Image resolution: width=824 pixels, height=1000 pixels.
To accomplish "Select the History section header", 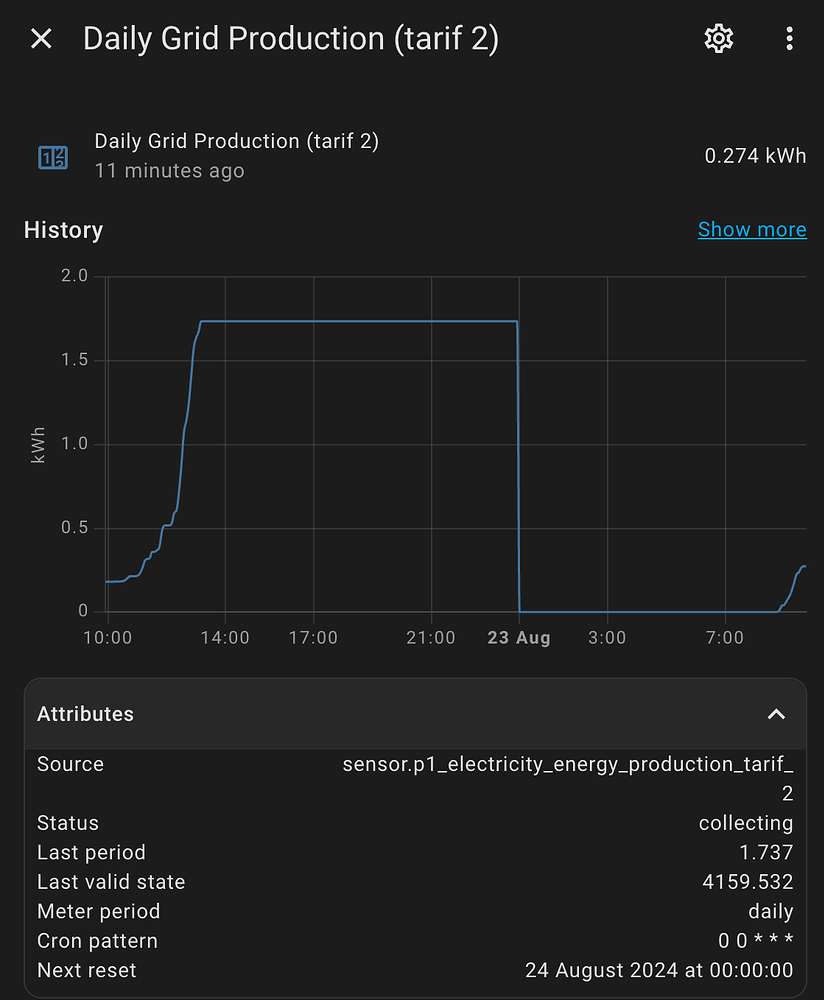I will coord(63,230).
